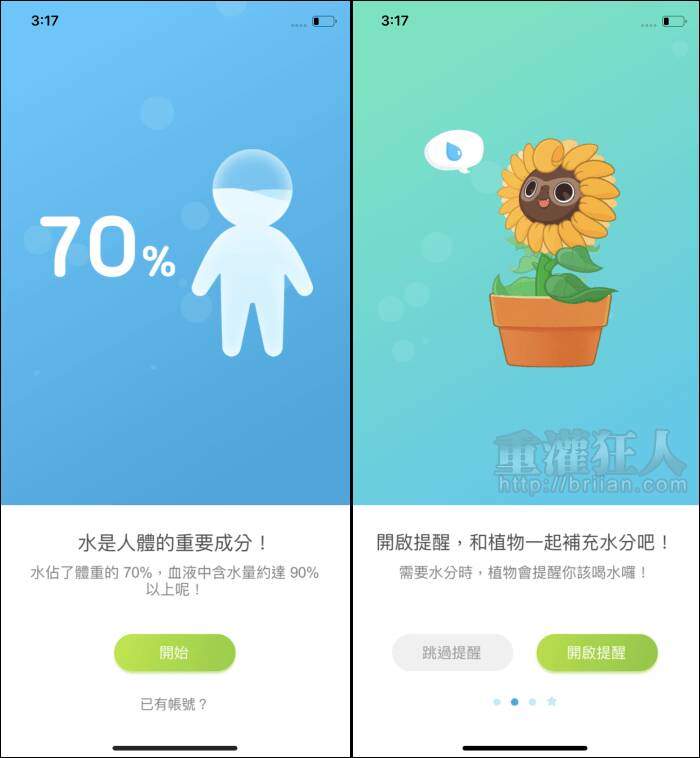Screen dimensions: 700x758
Task: Tap the page indicator dots
Action: (524, 702)
